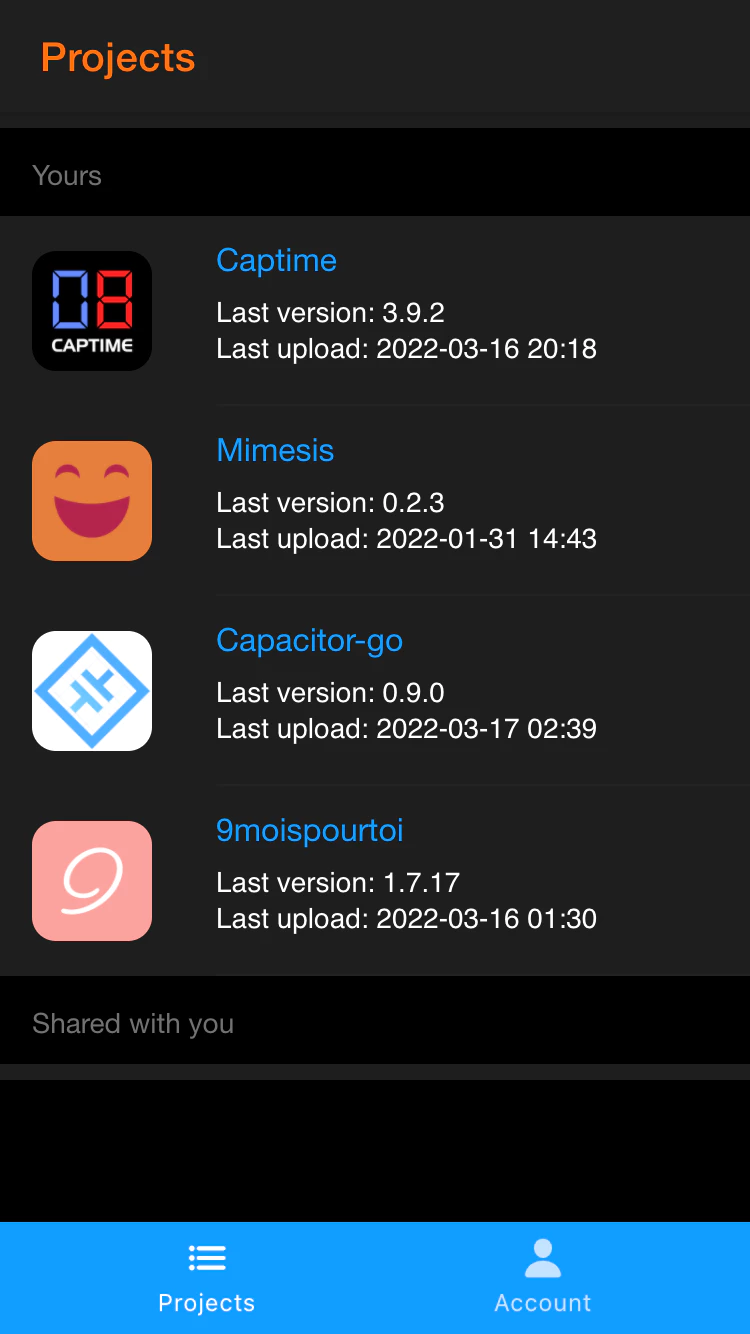Tap the Projects list icon in bottom bar
This screenshot has width=750, height=1334.
(x=207, y=1257)
